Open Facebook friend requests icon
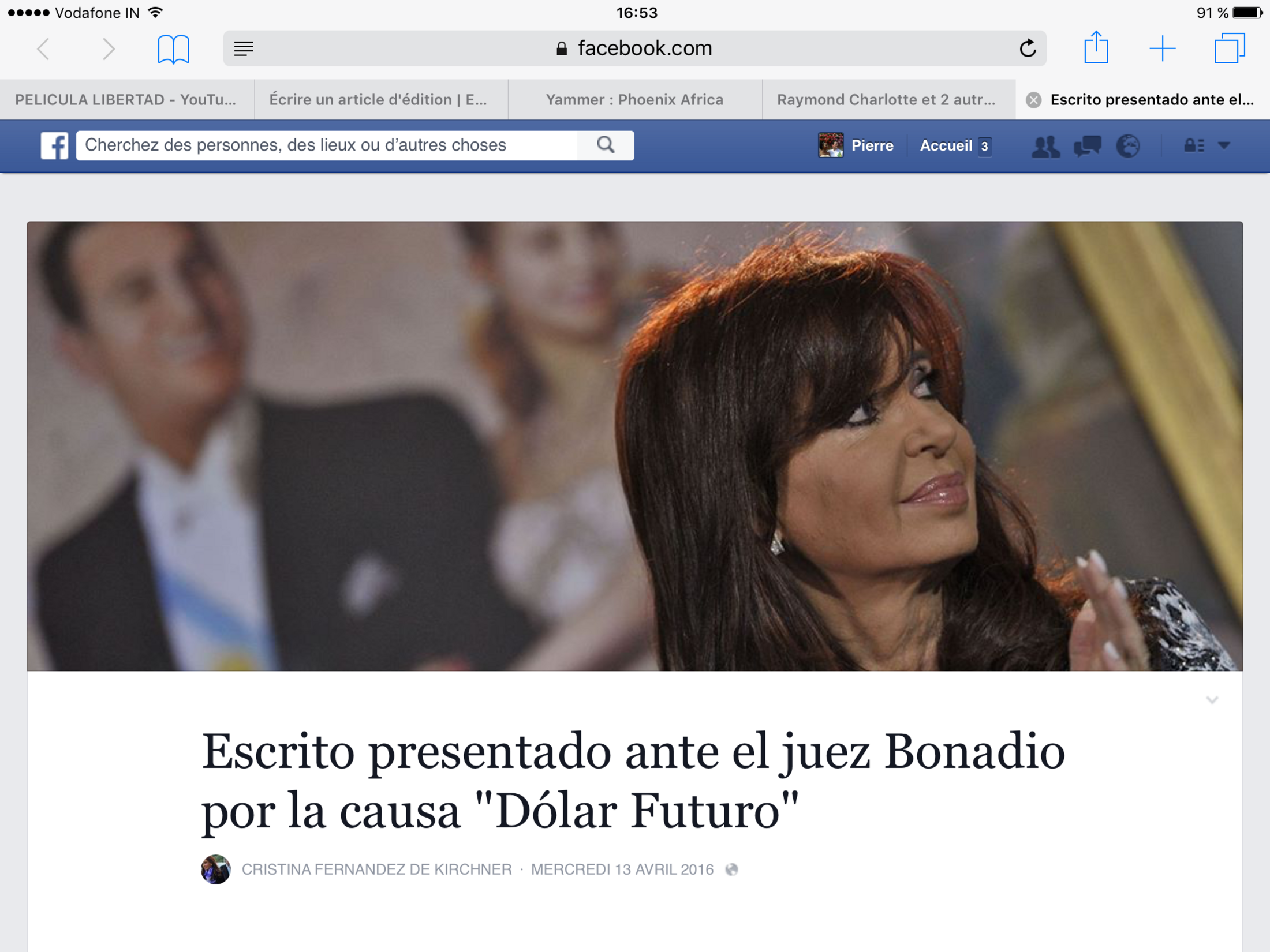The image size is (1270, 952). (1045, 147)
